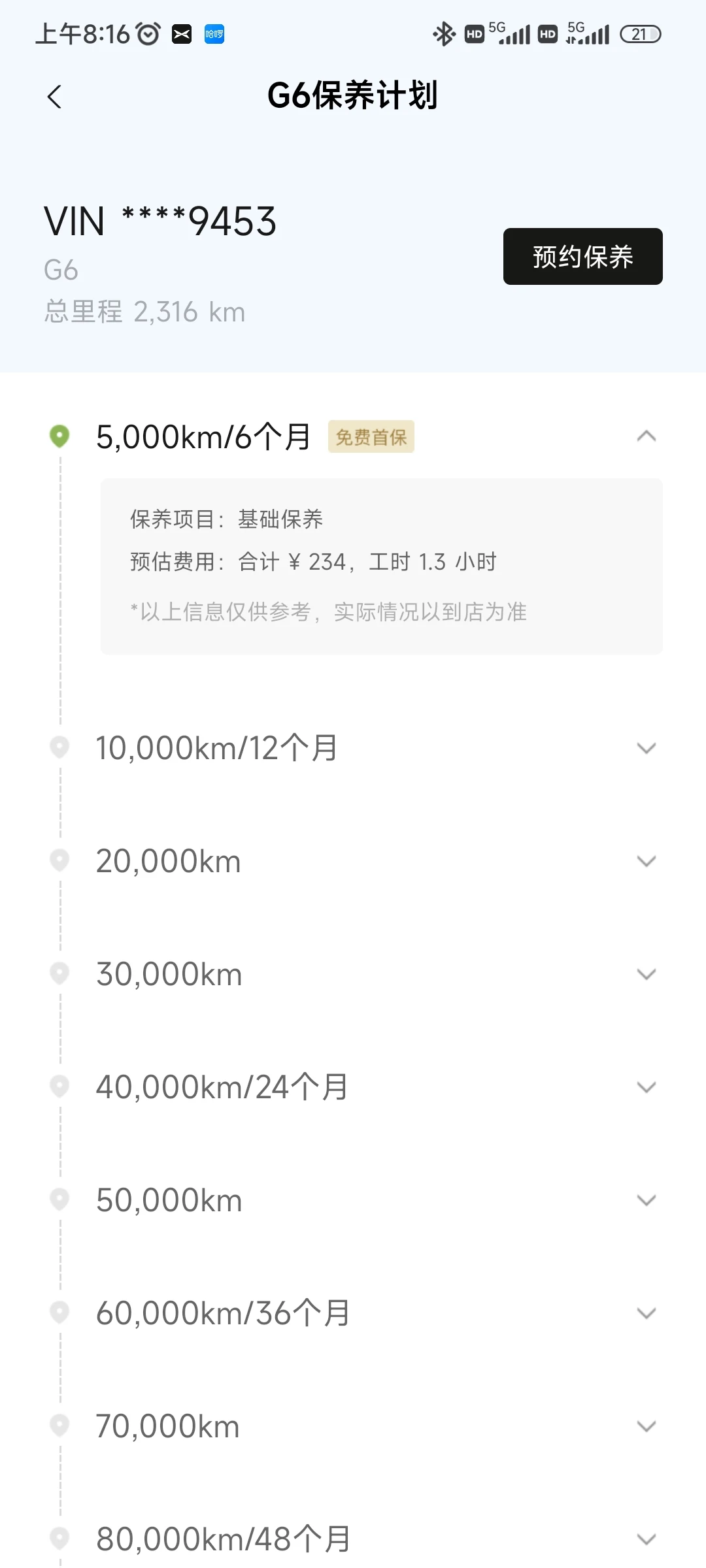
Task: Show details for 50,000km maintenance
Action: click(646, 1200)
